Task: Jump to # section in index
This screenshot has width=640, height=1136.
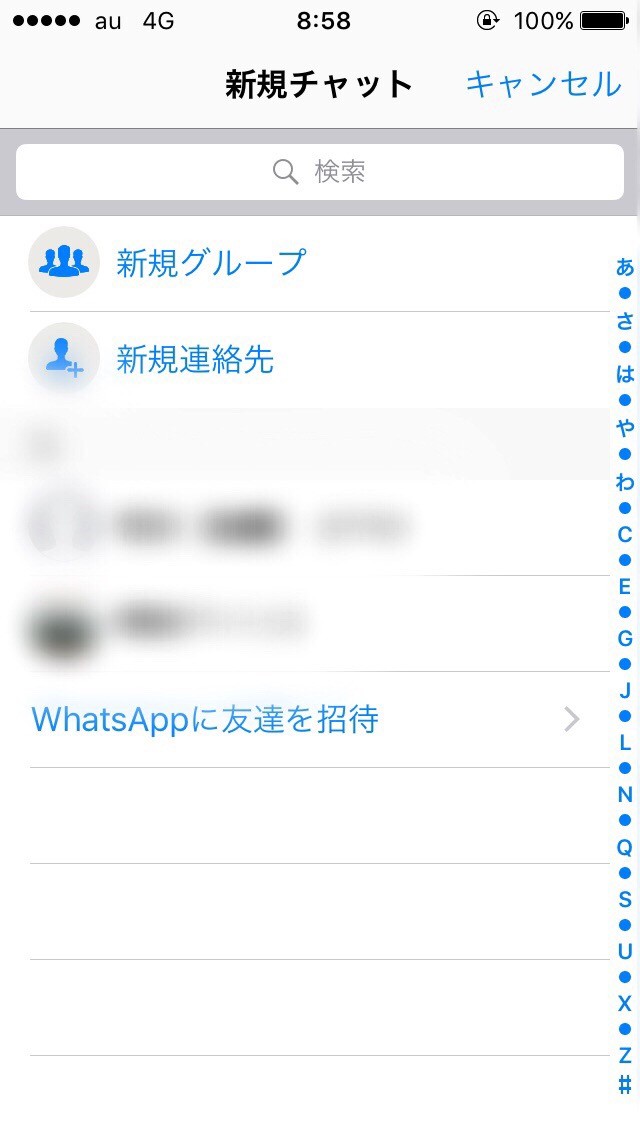Action: click(x=625, y=1084)
